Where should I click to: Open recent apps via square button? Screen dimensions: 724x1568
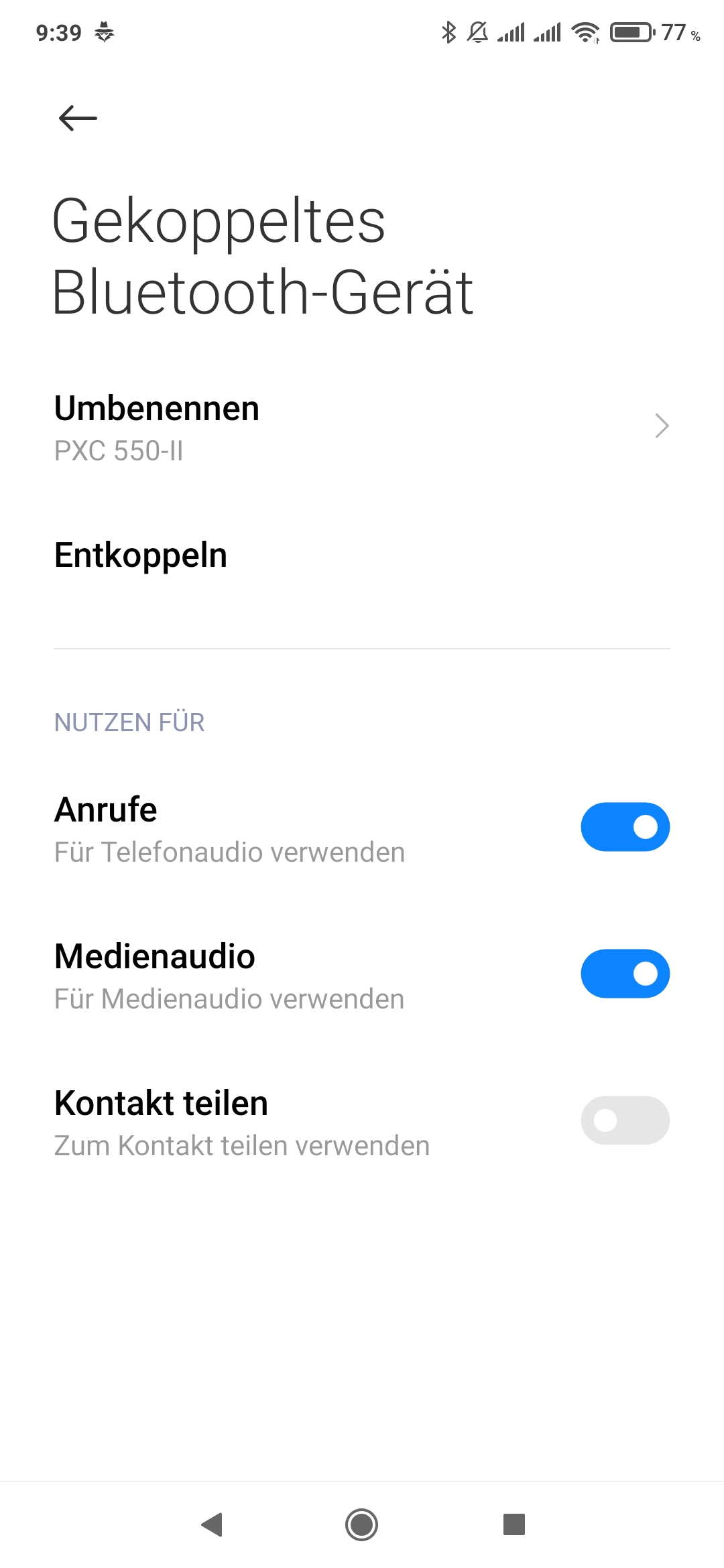514,1524
